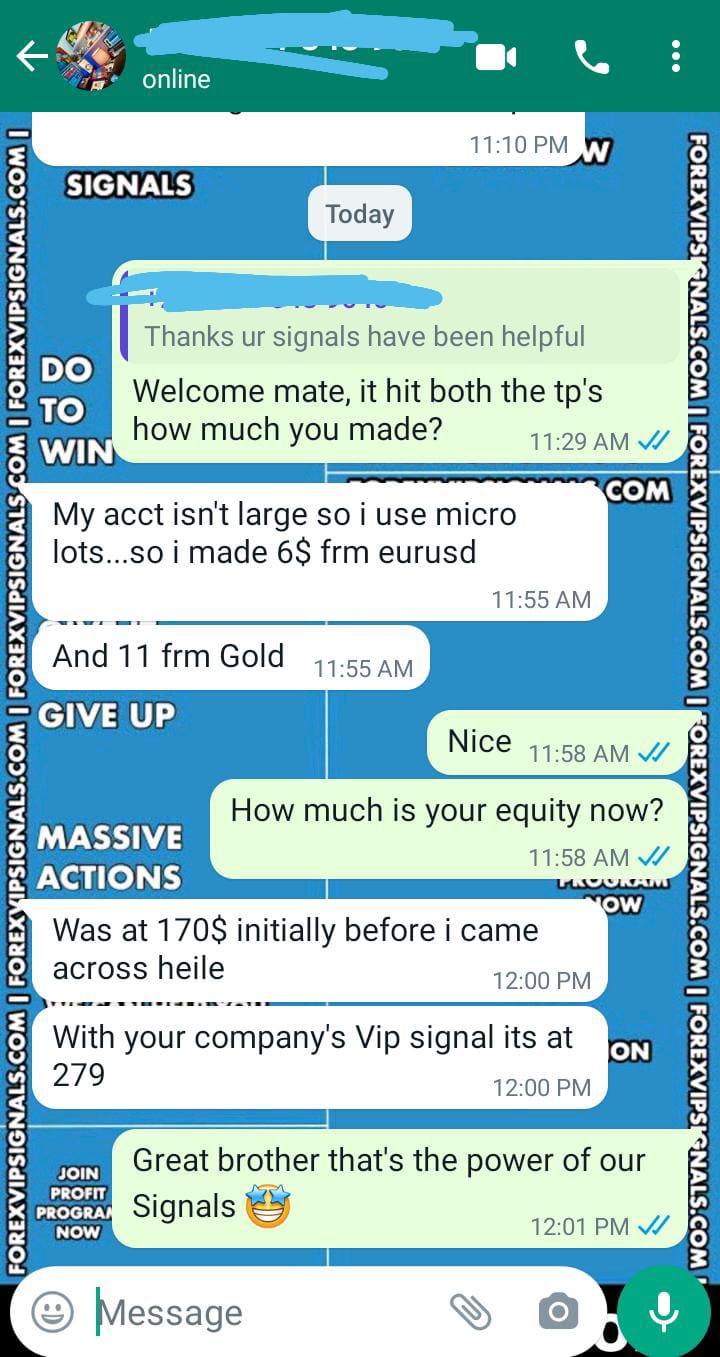Go back to the chat list

pyautogui.click(x=32, y=57)
